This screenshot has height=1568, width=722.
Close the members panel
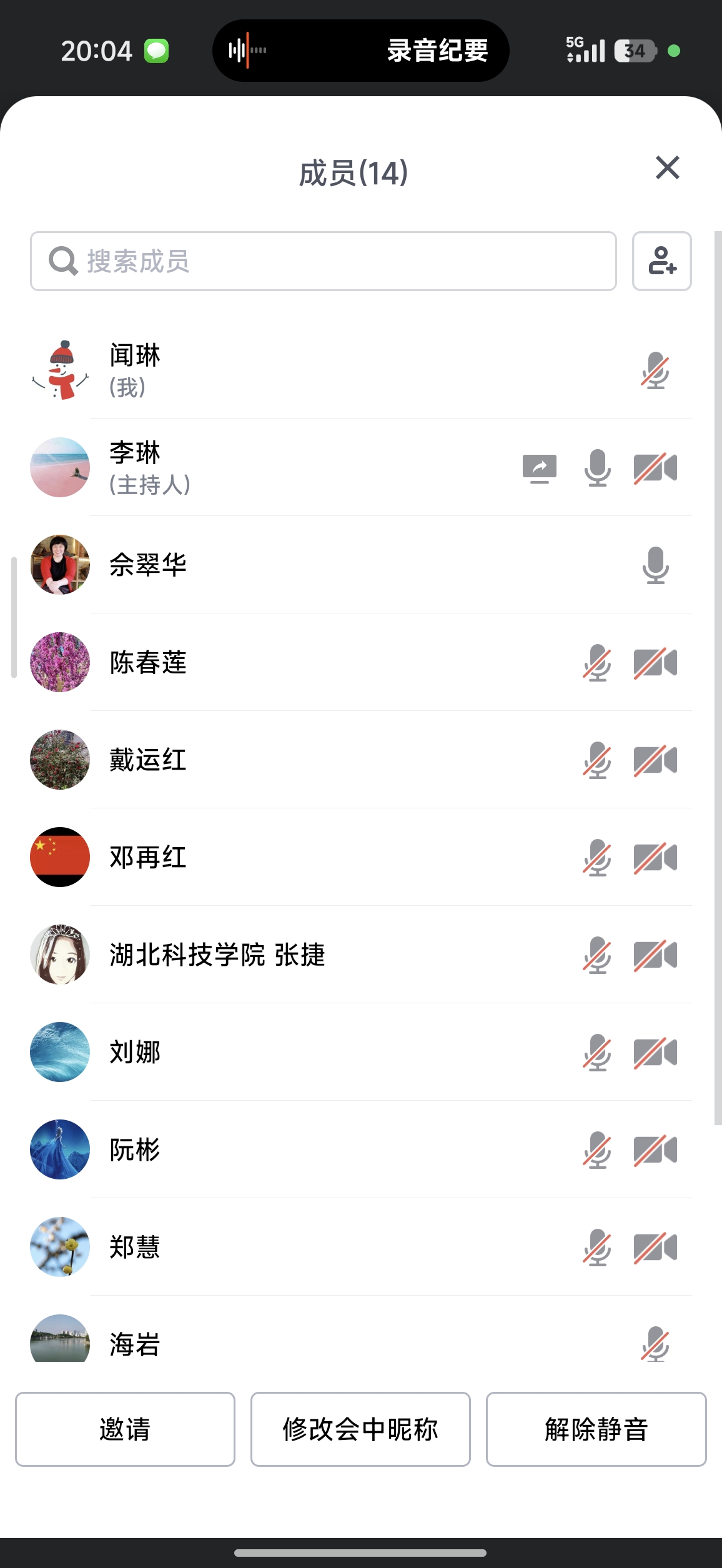click(x=667, y=168)
